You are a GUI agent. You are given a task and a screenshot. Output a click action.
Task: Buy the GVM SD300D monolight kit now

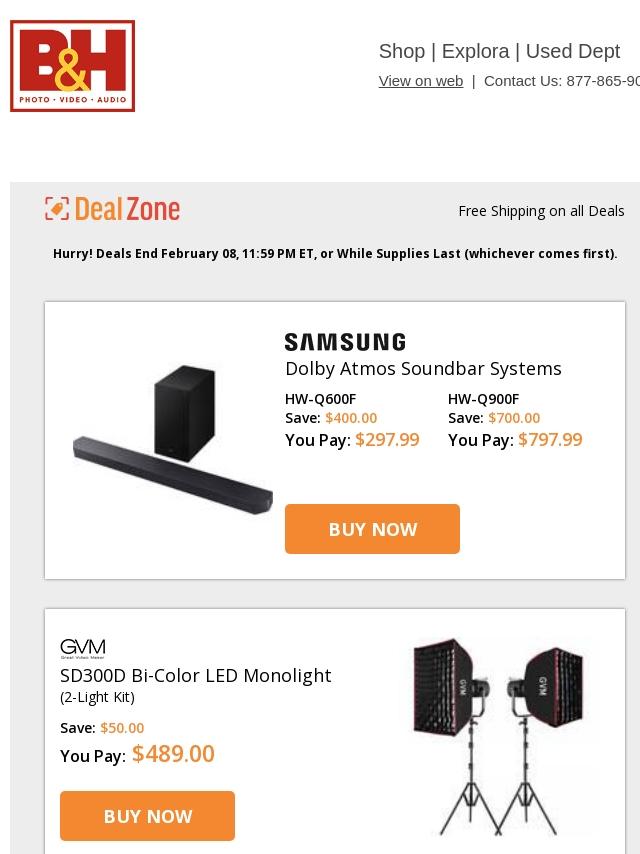[147, 816]
